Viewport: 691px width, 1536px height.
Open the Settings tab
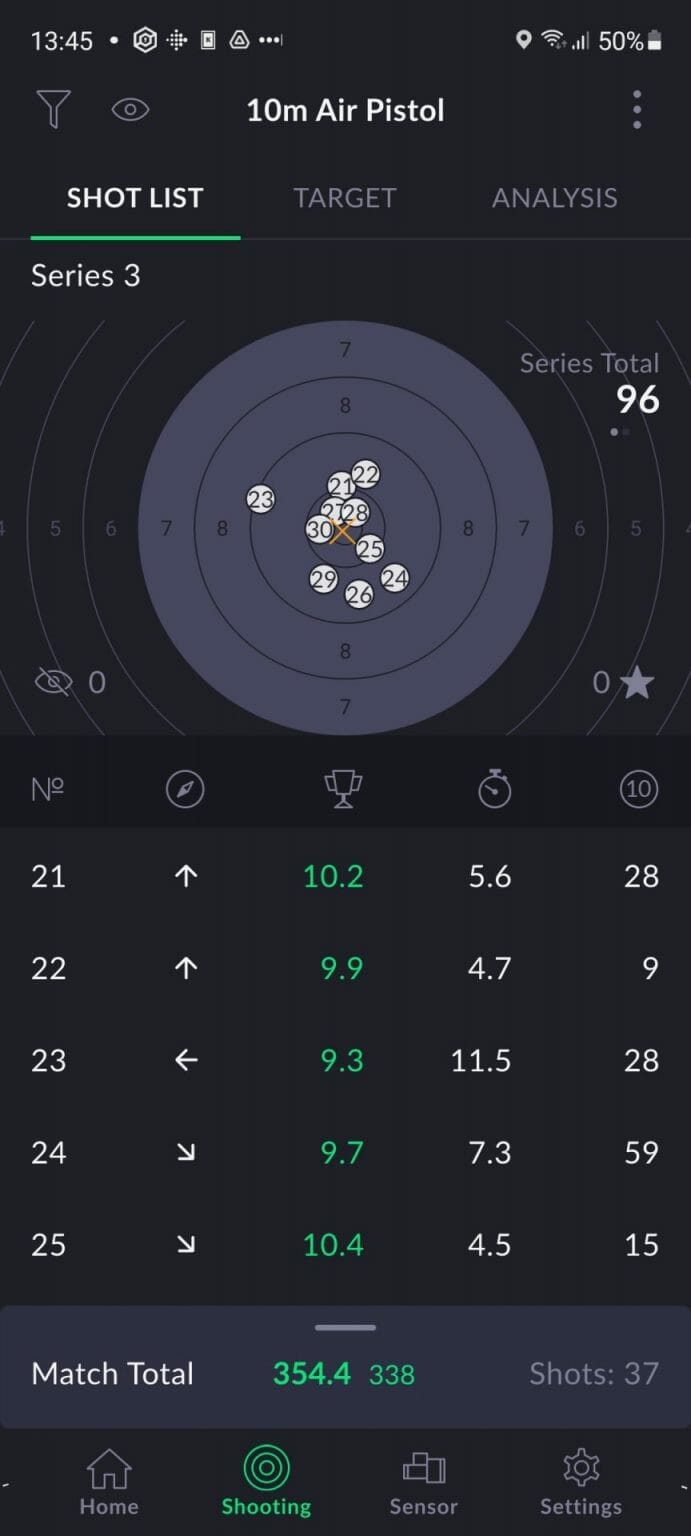point(581,1482)
